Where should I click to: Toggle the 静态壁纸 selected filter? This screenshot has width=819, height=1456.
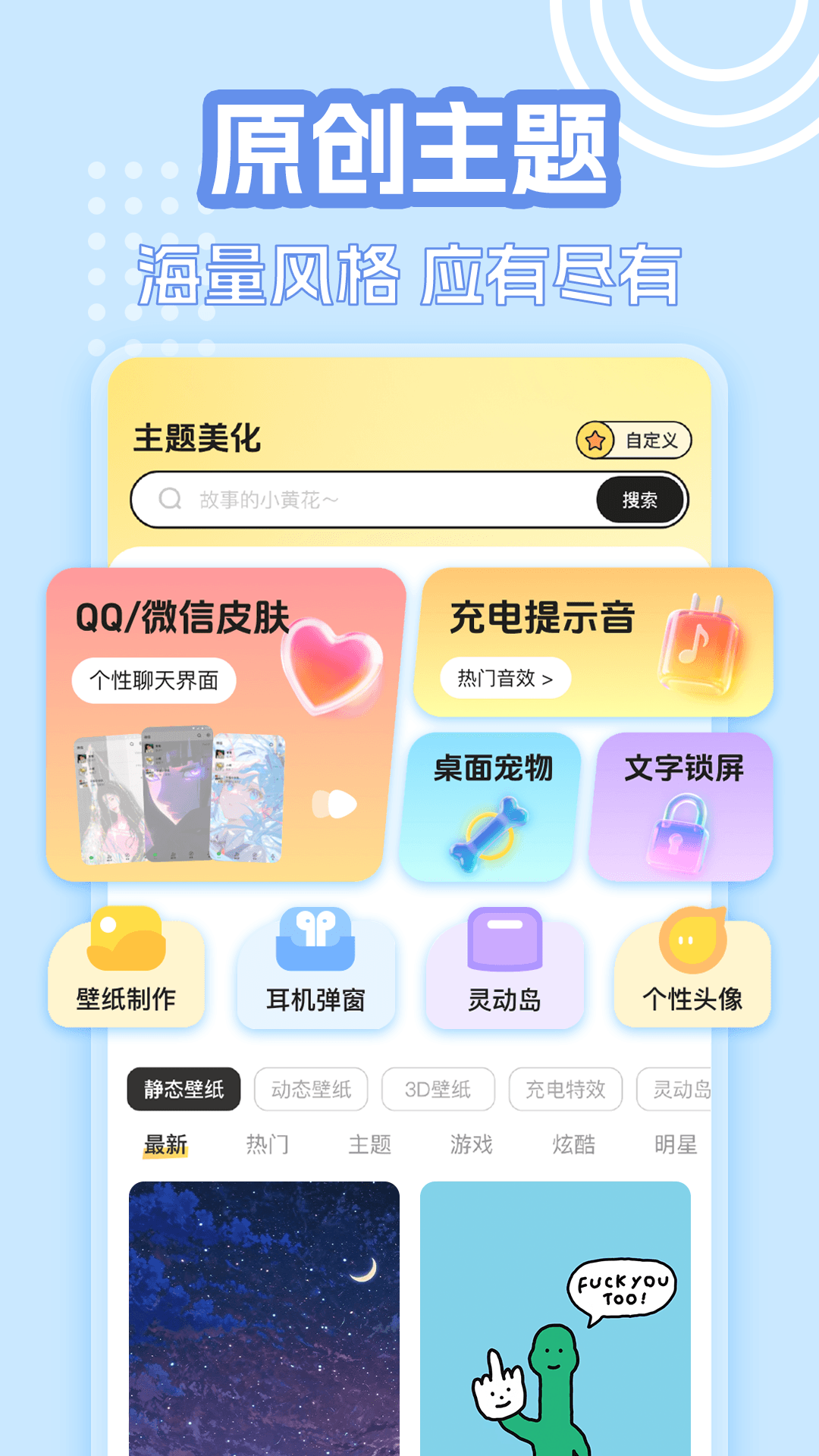tap(184, 1090)
